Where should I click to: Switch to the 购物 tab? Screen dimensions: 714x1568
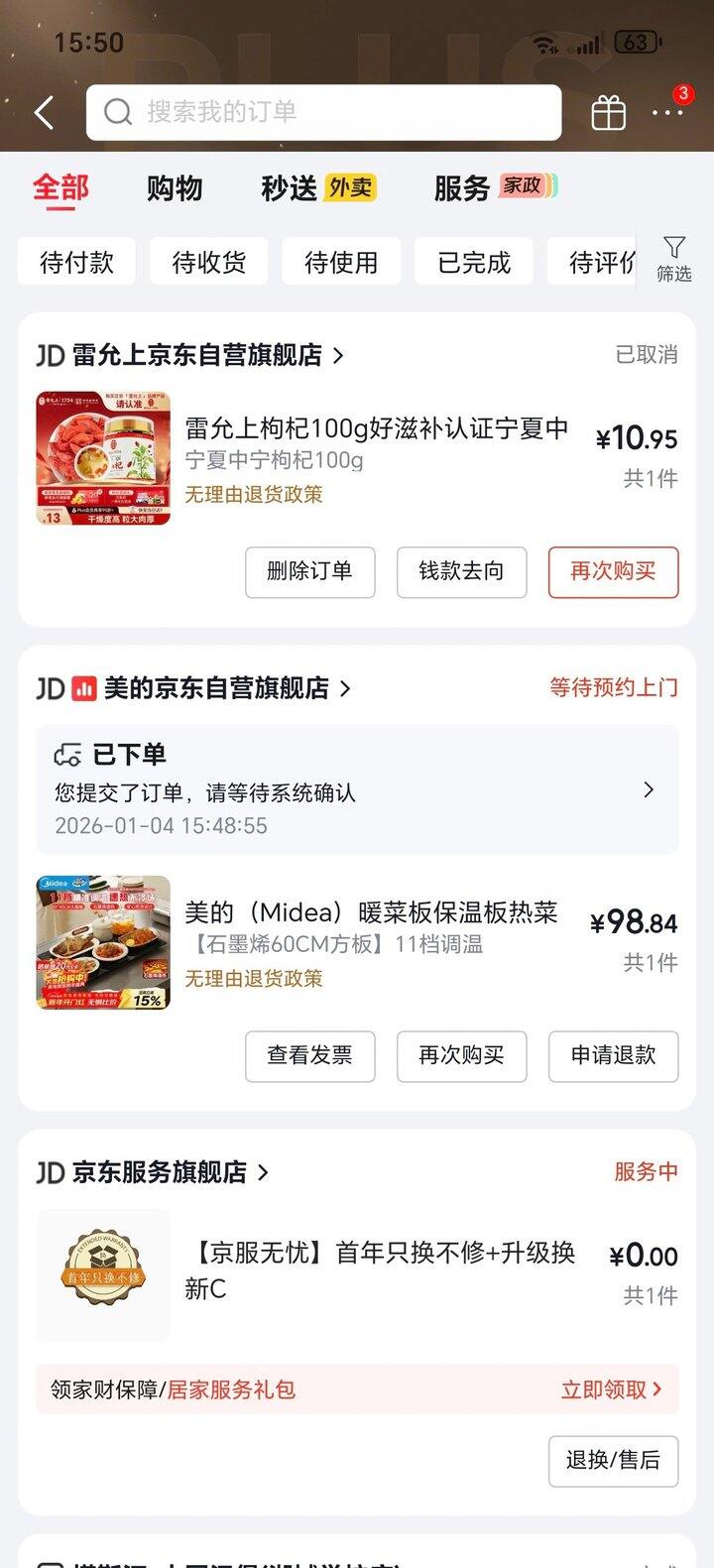click(175, 187)
